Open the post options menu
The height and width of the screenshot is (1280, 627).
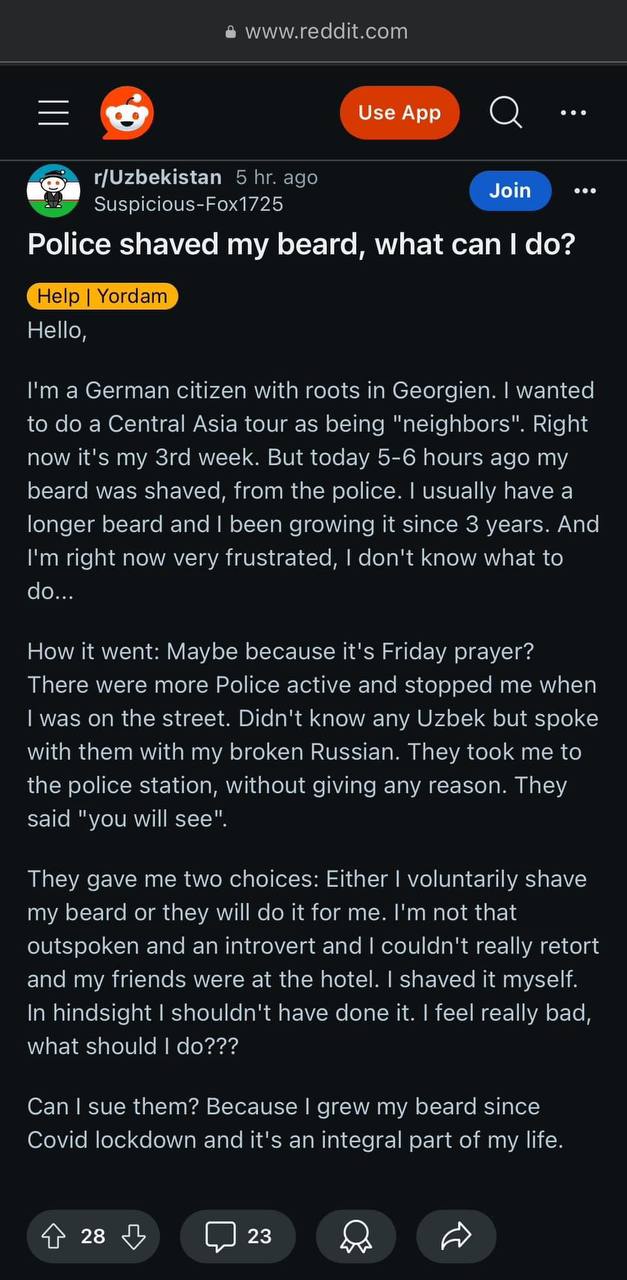coord(585,190)
